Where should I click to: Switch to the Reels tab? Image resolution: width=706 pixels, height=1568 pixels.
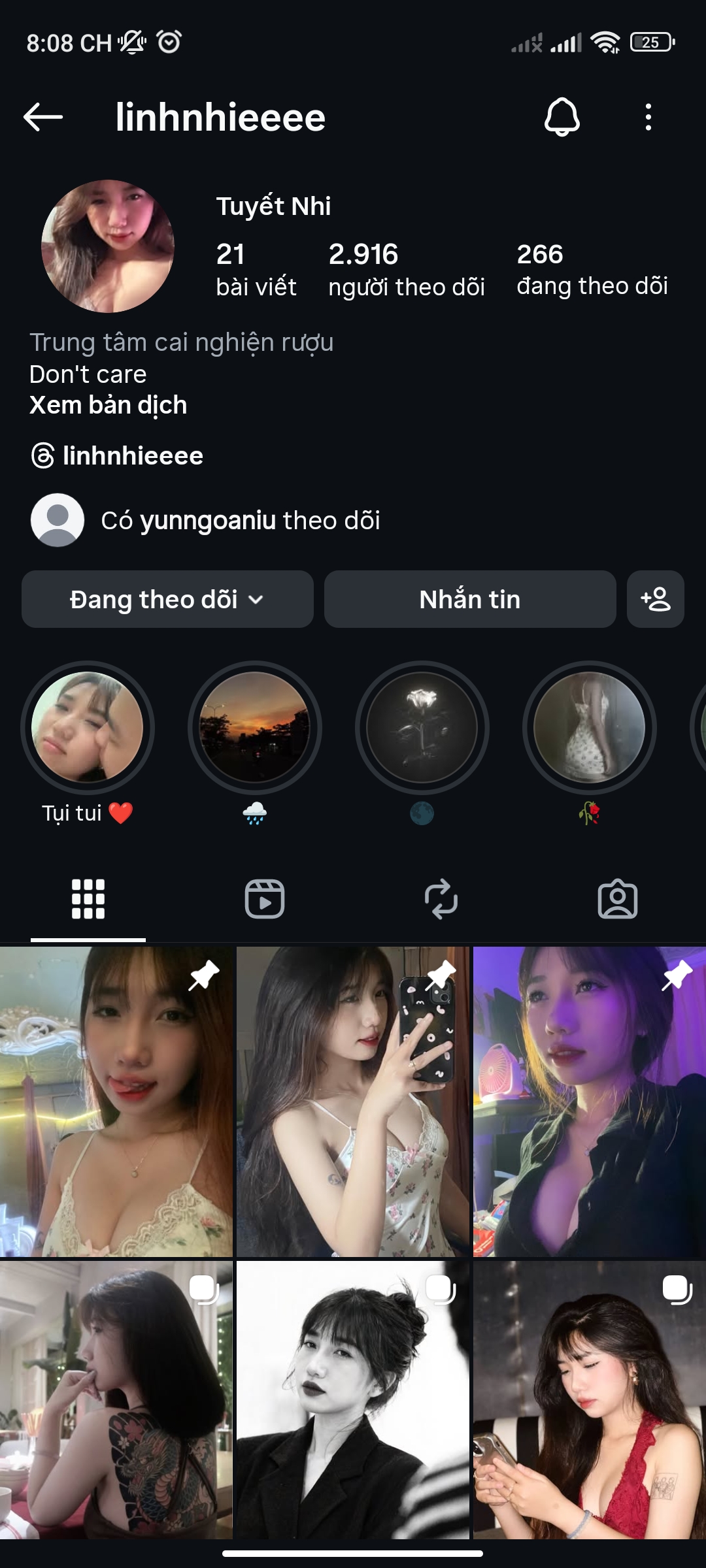point(265,899)
